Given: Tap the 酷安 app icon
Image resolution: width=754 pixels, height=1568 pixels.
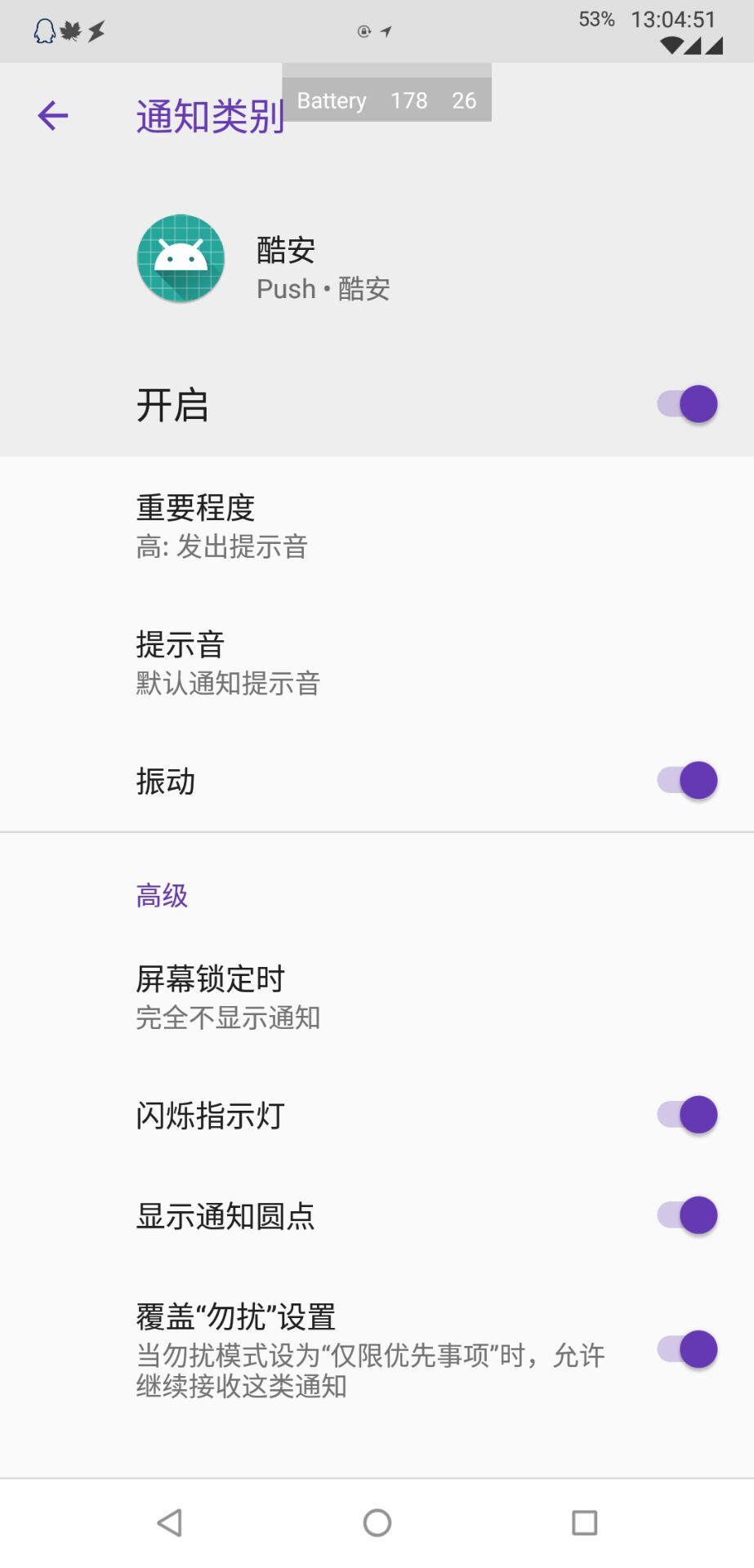Looking at the screenshot, I should tap(180, 258).
